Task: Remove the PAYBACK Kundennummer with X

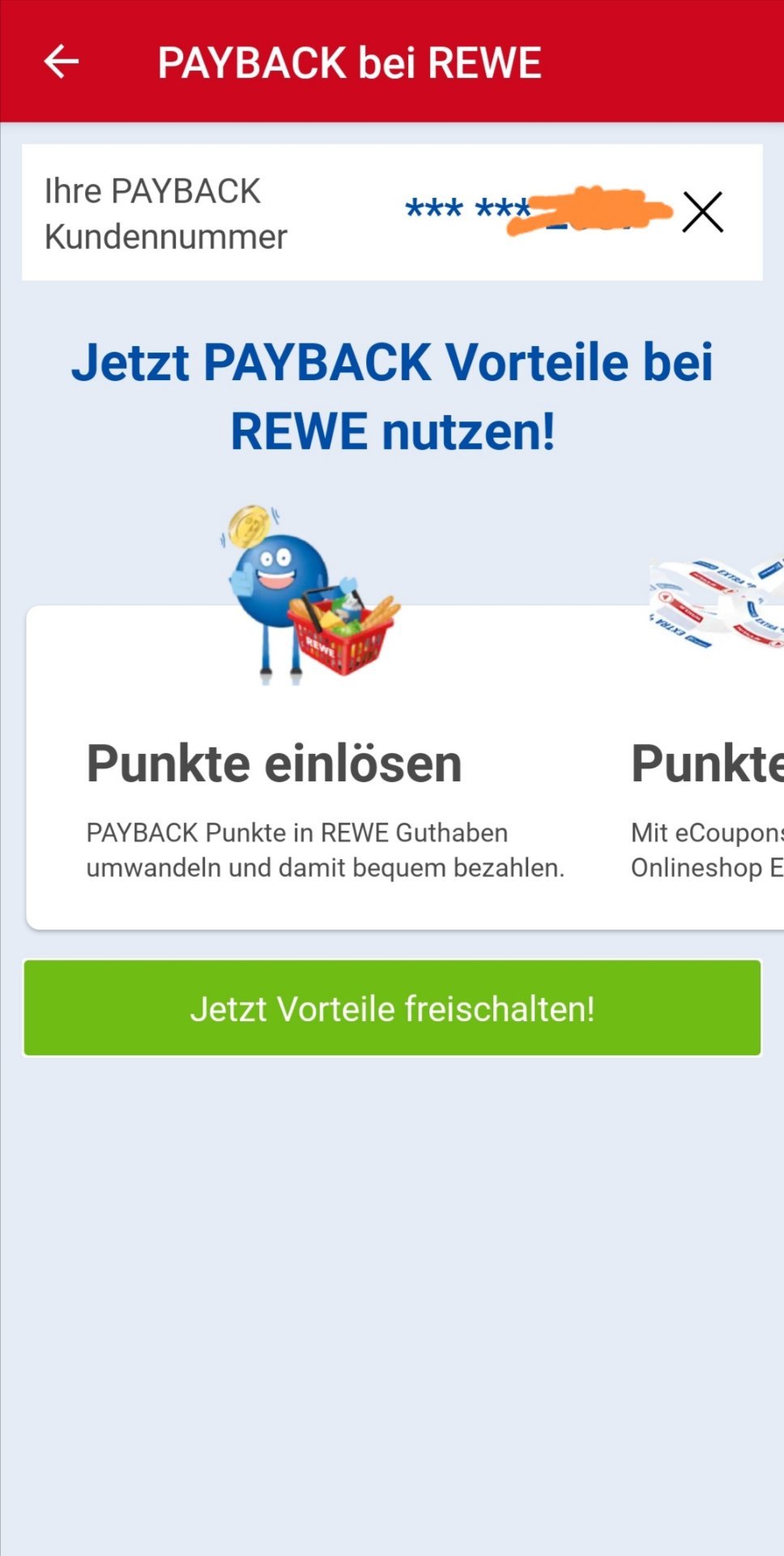Action: click(702, 212)
